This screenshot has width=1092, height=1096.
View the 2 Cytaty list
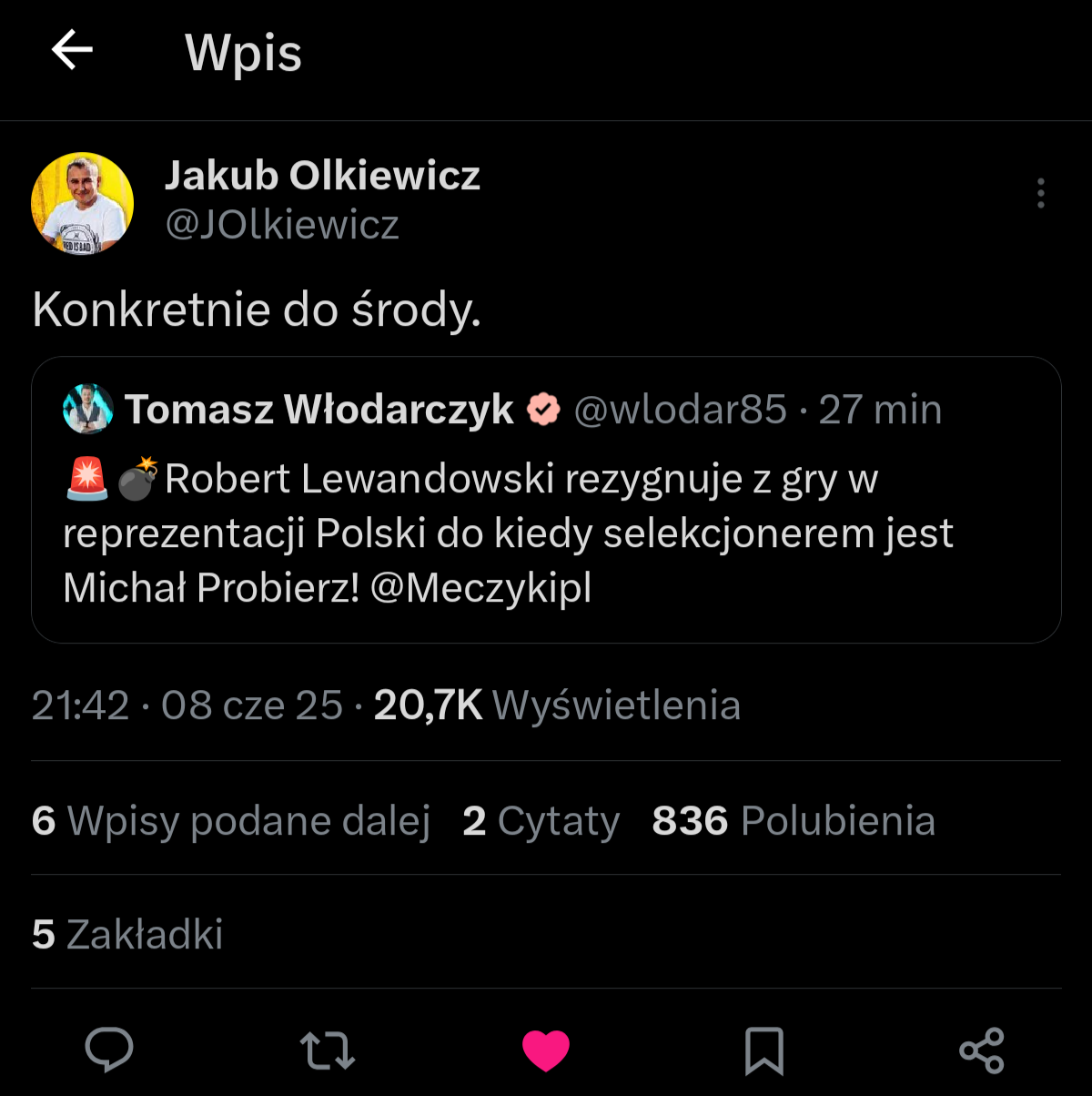click(541, 820)
